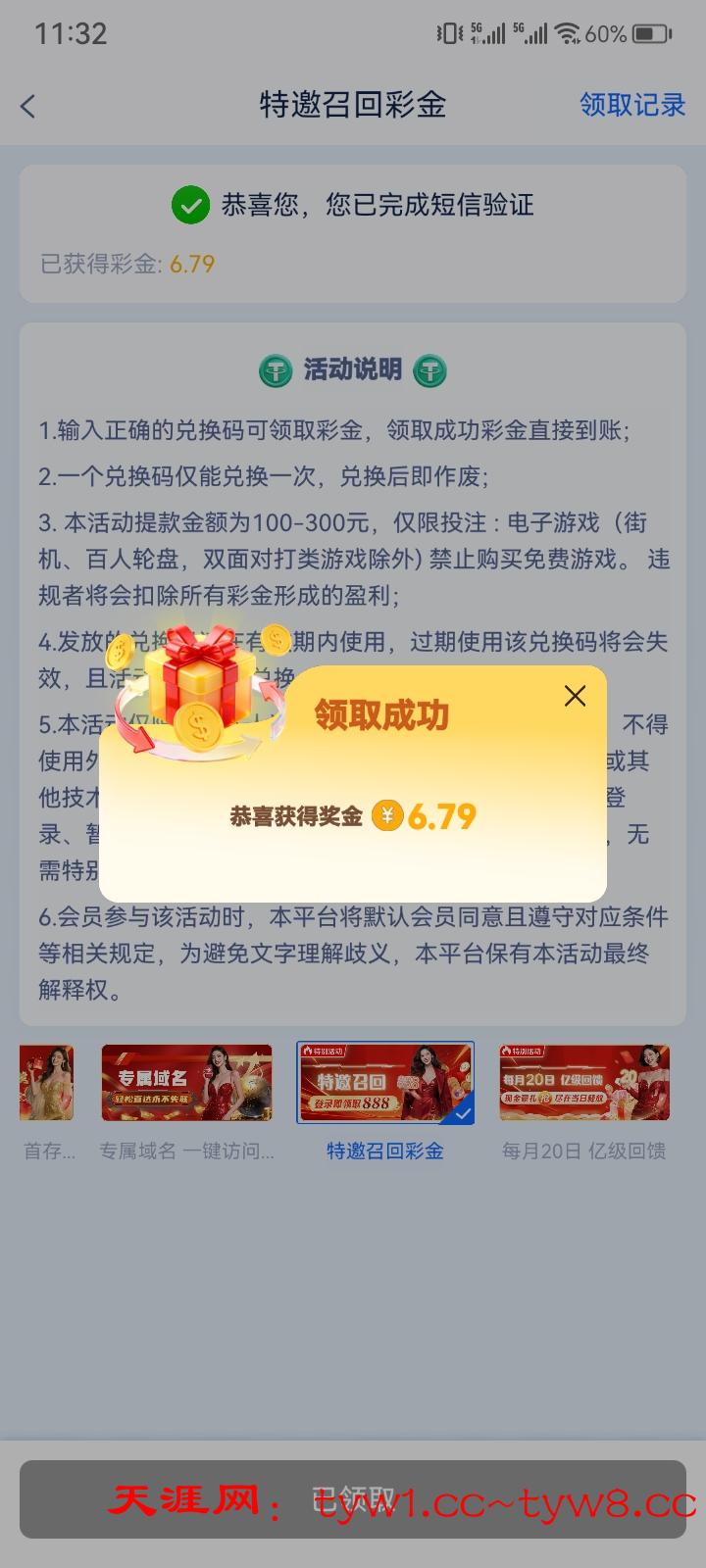Go back from 特邀召回彩金 page
The width and height of the screenshot is (706, 1568).
click(28, 106)
